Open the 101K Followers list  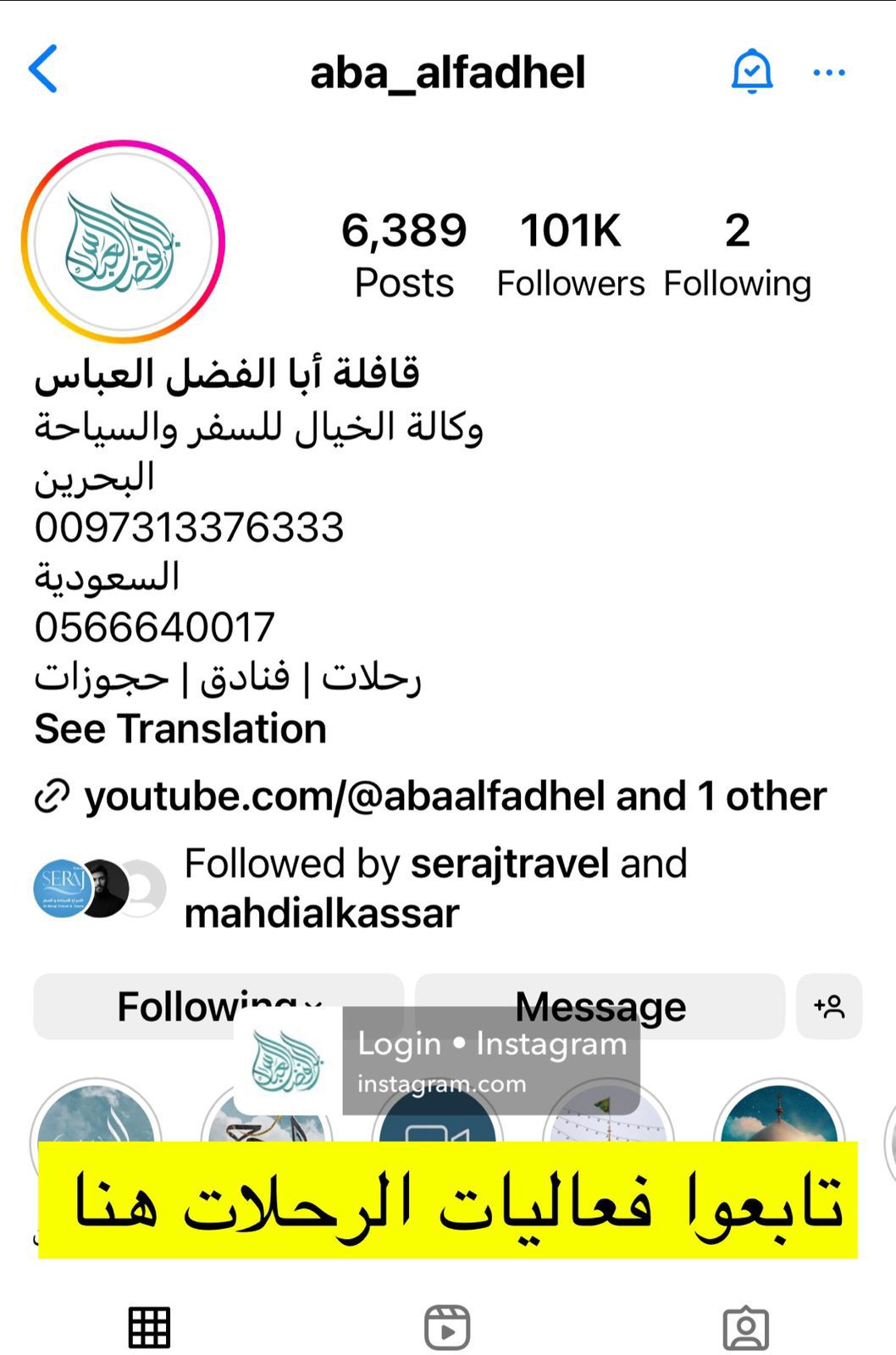(x=570, y=256)
